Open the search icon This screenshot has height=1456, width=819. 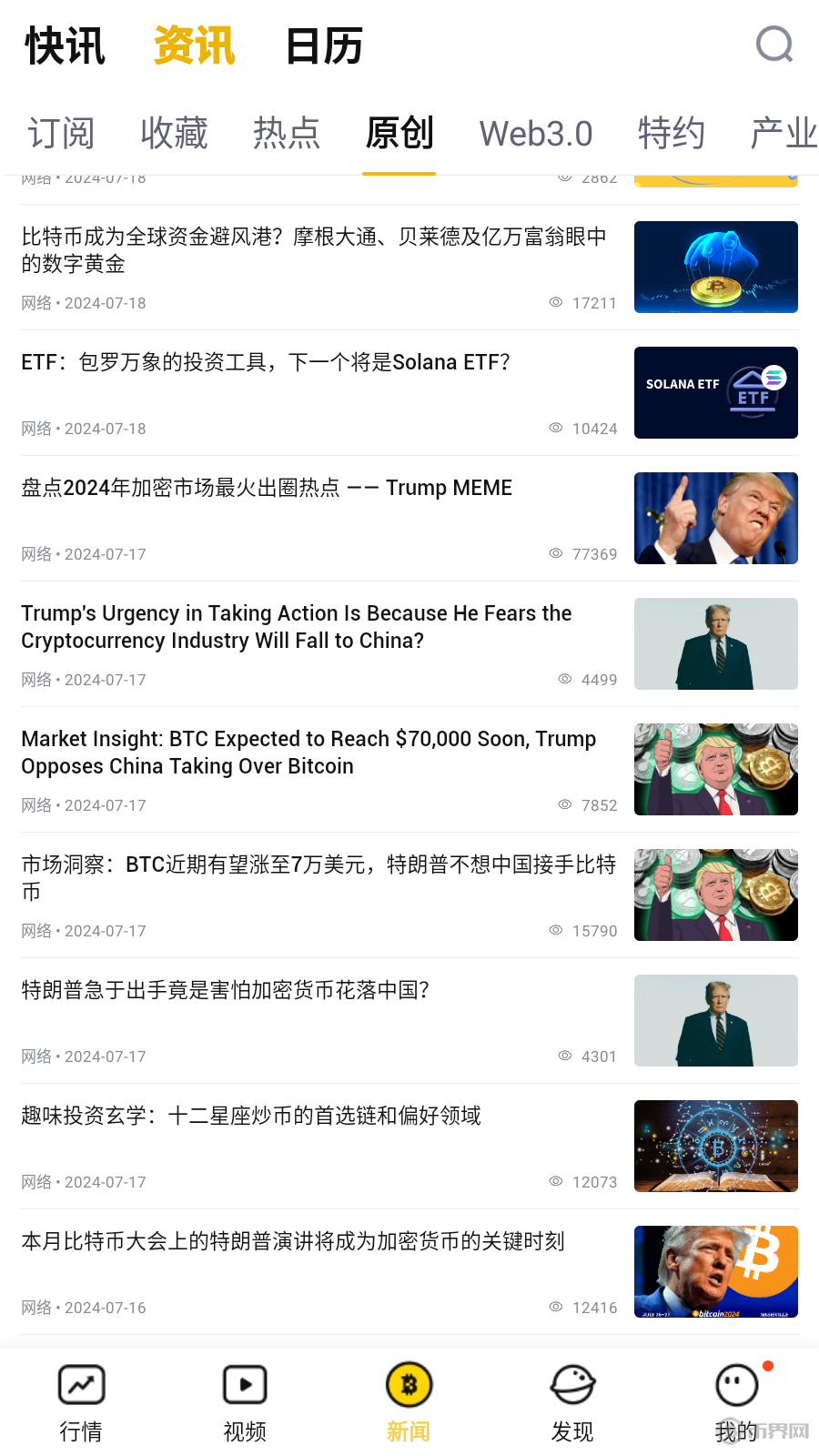[x=774, y=45]
